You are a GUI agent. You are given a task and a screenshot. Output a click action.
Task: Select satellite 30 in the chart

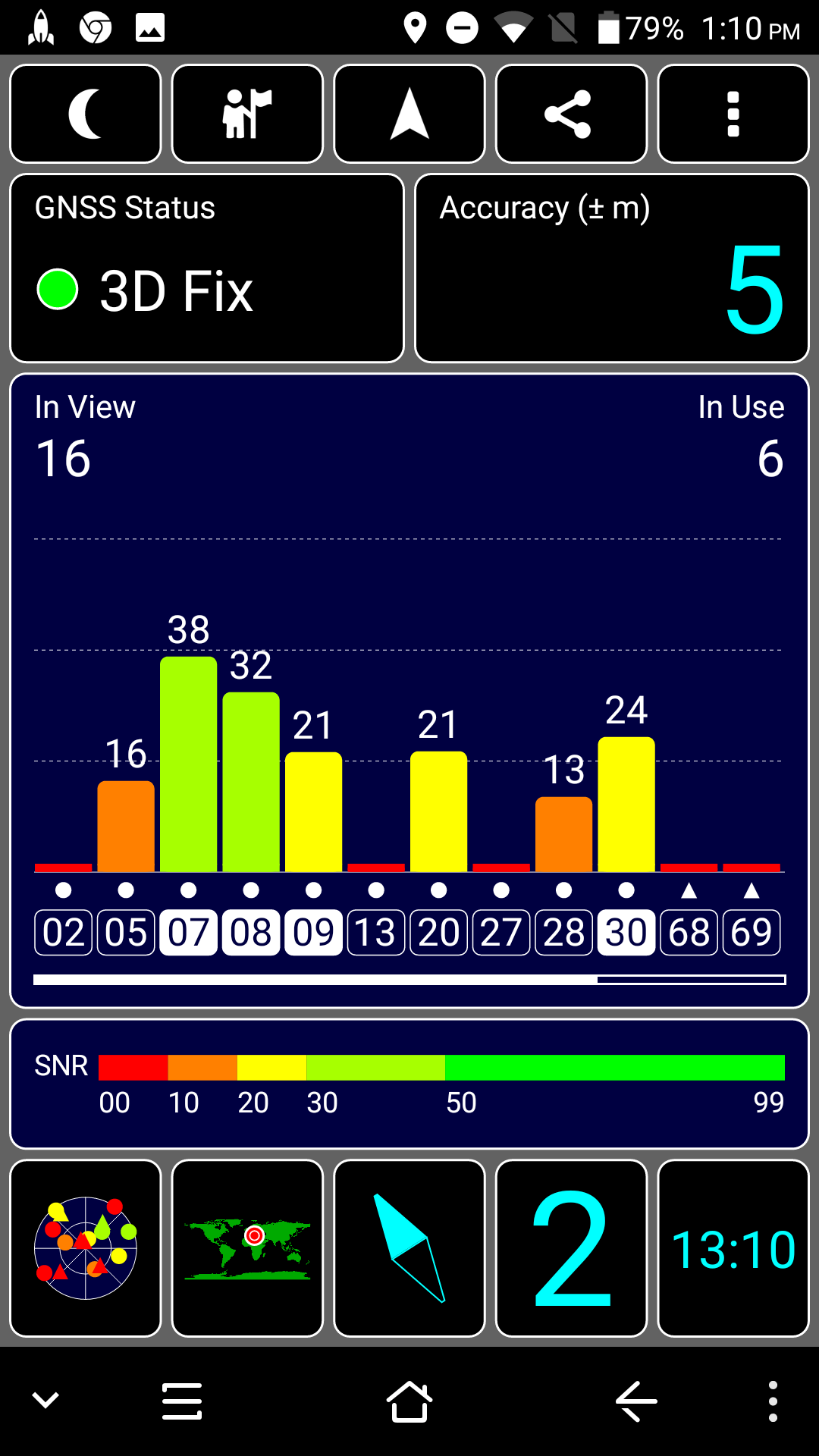click(626, 932)
